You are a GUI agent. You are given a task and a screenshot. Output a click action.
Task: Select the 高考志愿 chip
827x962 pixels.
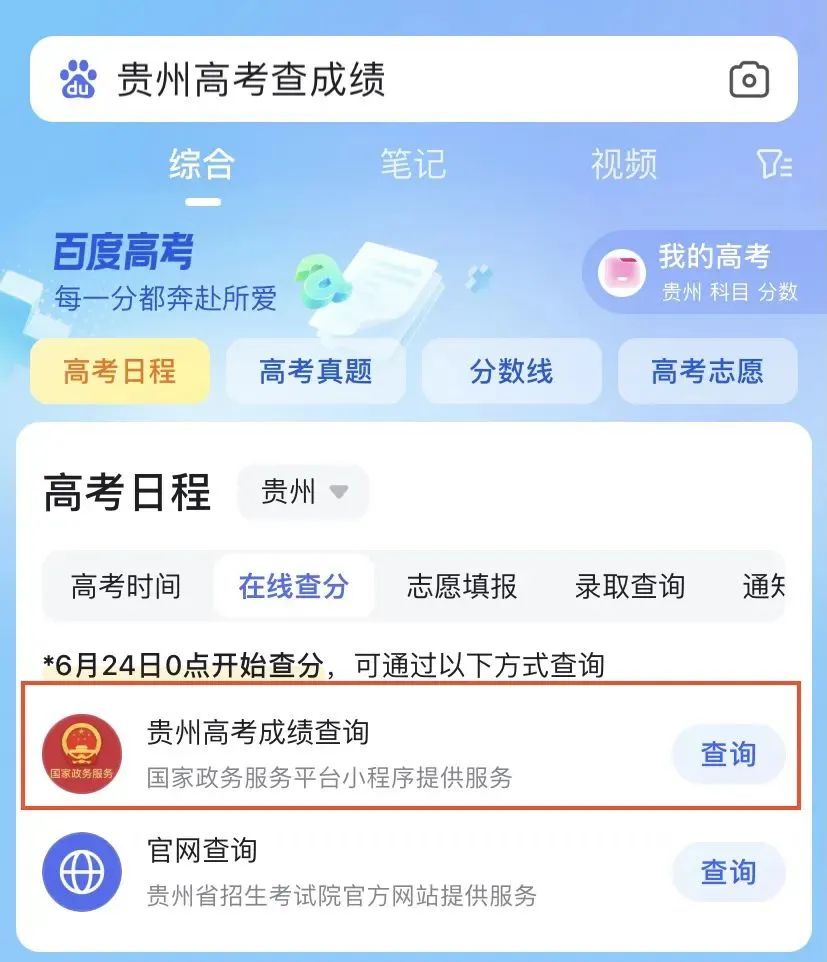[707, 372]
